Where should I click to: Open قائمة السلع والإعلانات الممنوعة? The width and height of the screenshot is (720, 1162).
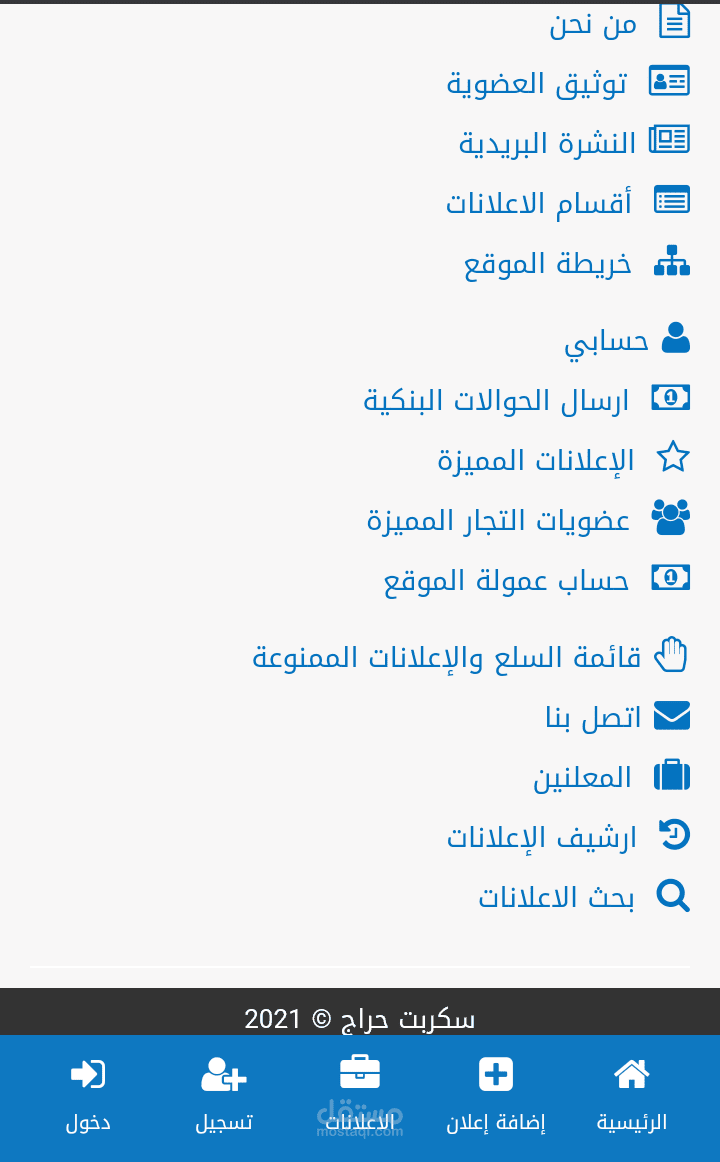coord(446,657)
